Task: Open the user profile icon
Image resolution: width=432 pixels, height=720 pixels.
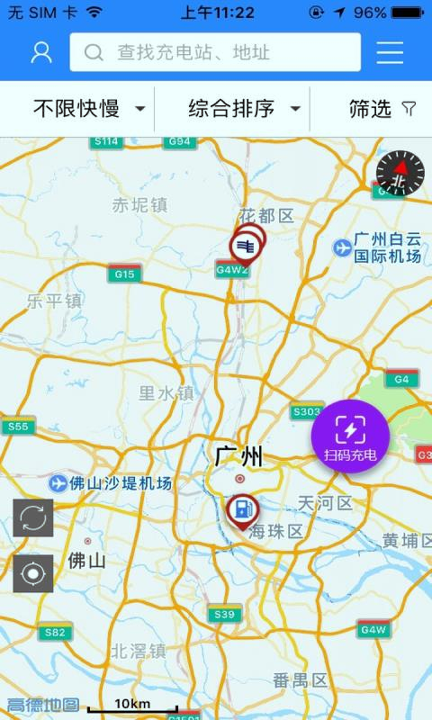Action: coord(41,52)
